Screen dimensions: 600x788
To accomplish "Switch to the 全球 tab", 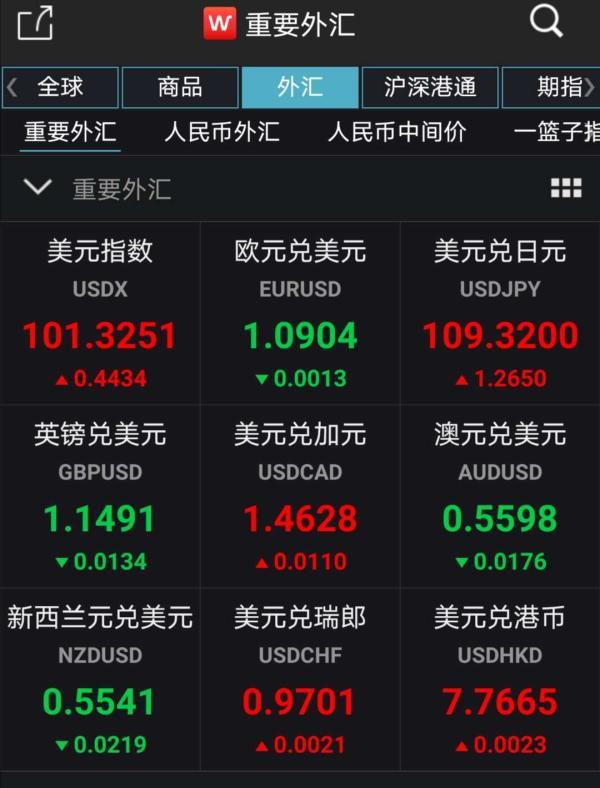I will (x=61, y=87).
